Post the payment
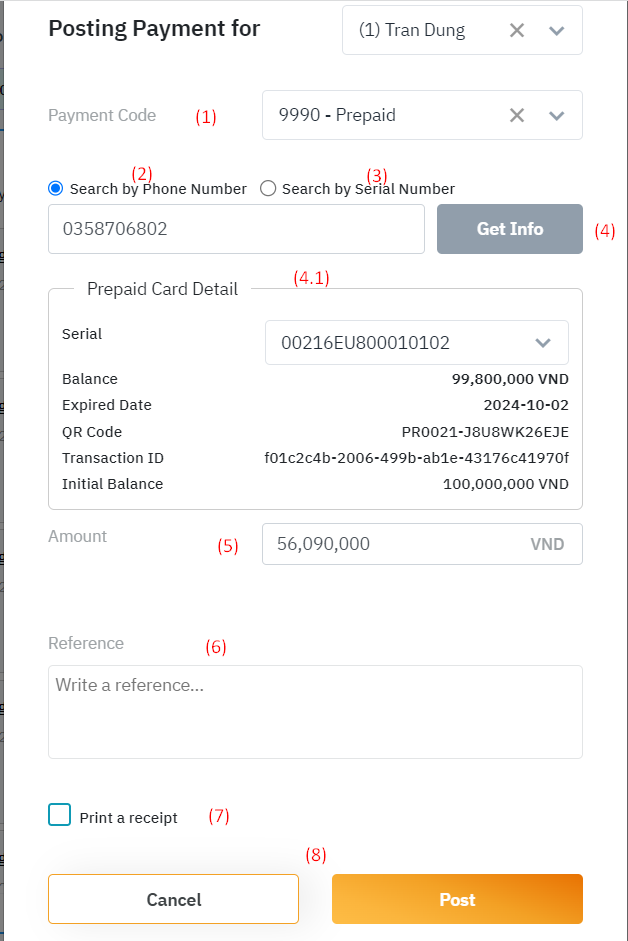This screenshot has width=628, height=941. [x=457, y=899]
